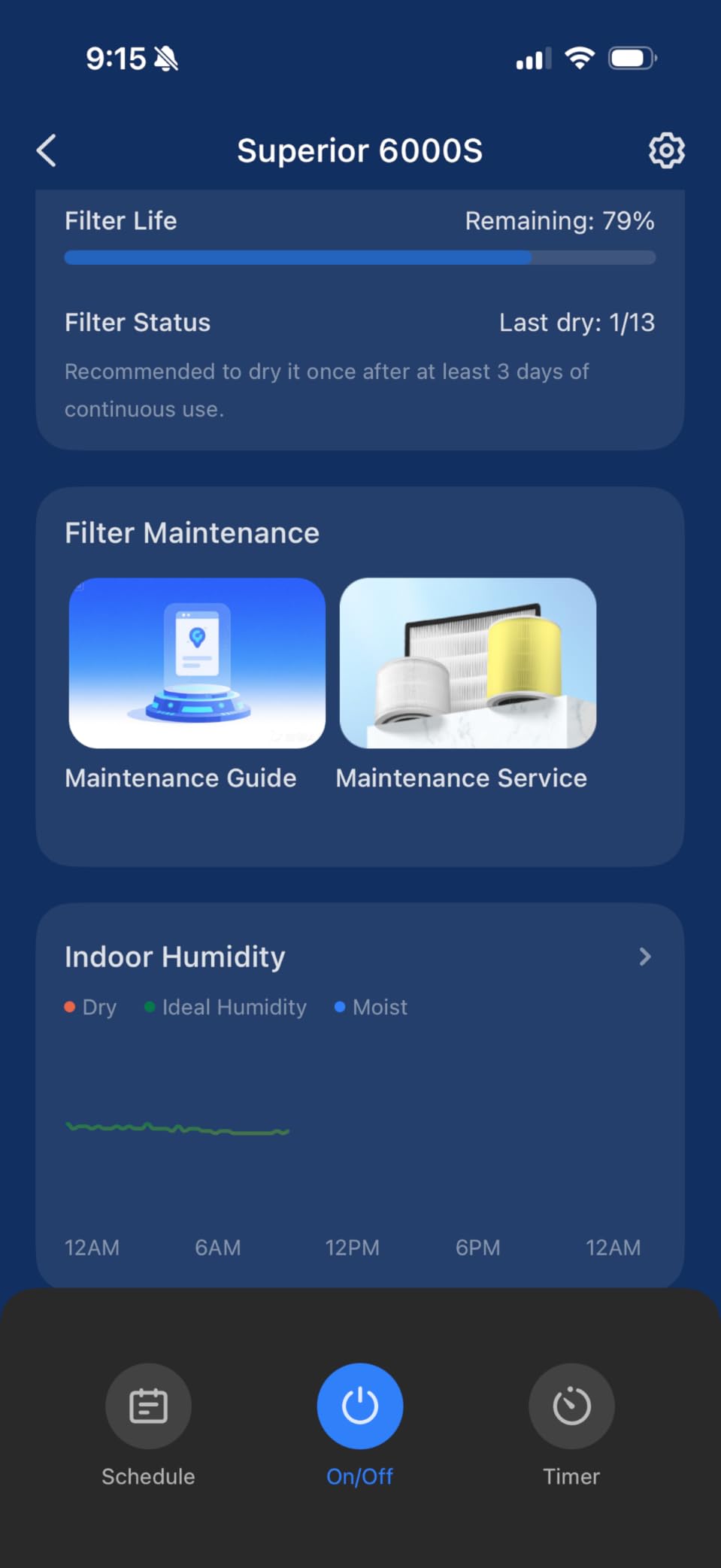Viewport: 721px width, 1568px height.
Task: Open Maintenance Service
Action: pos(461,778)
